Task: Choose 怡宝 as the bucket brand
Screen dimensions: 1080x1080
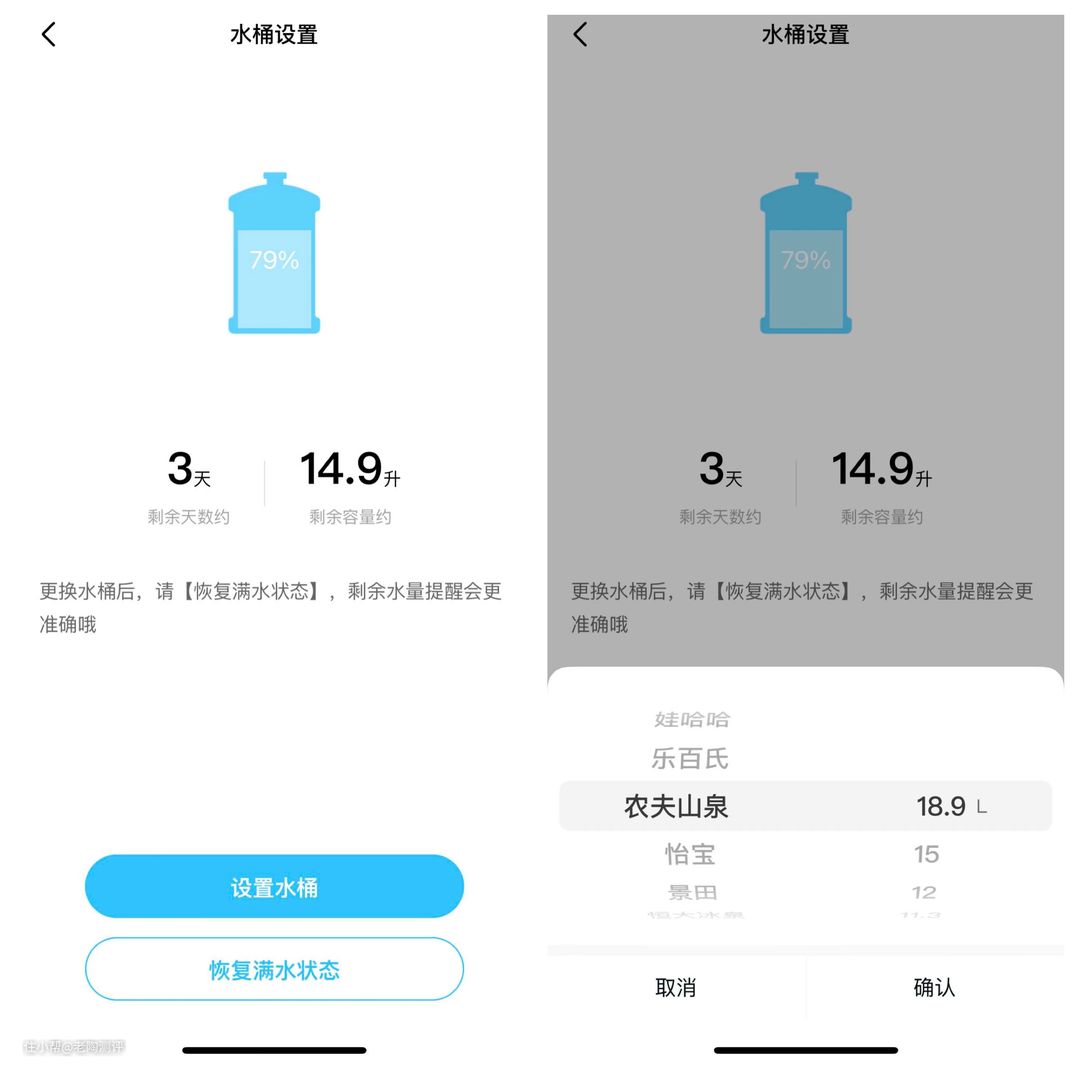Action: point(690,854)
